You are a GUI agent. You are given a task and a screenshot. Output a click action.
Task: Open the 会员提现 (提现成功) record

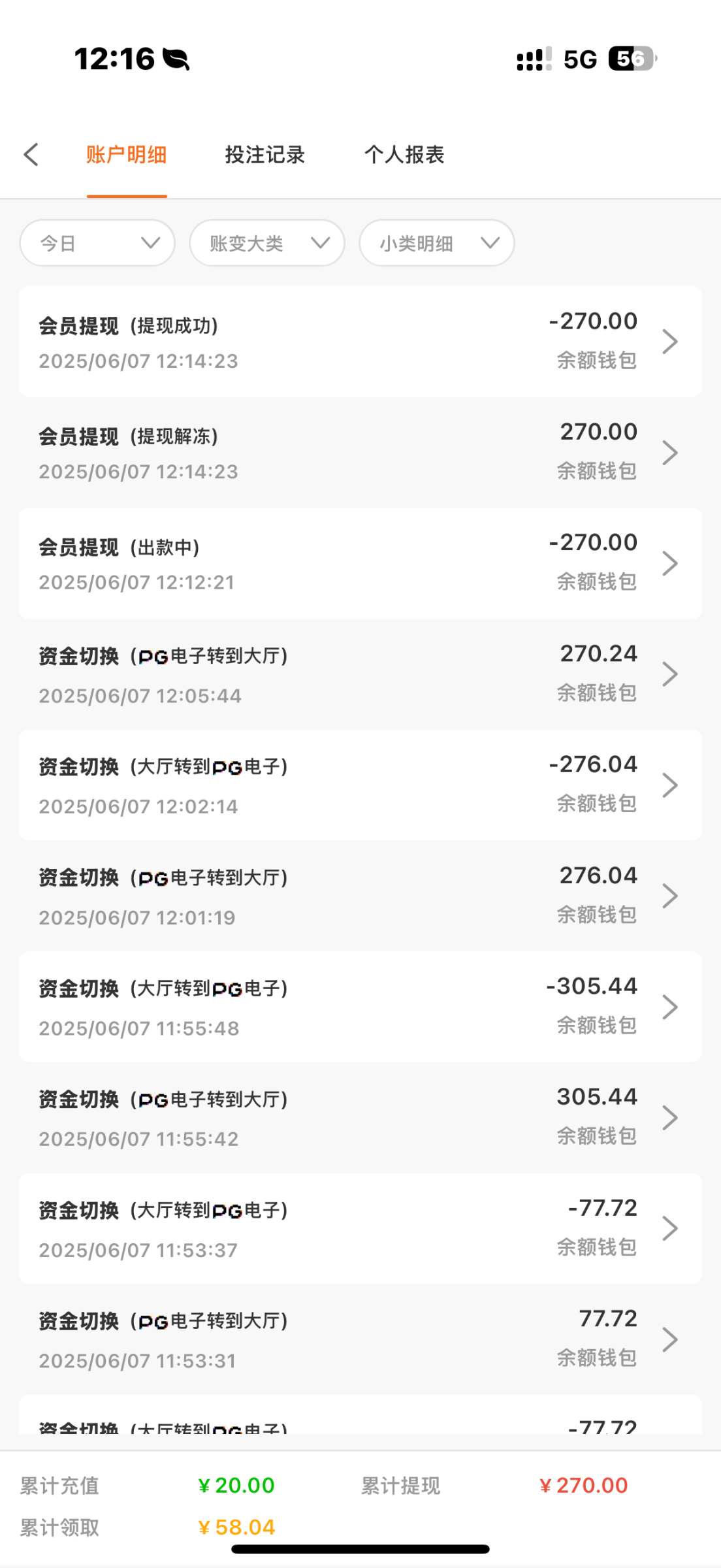(x=360, y=342)
